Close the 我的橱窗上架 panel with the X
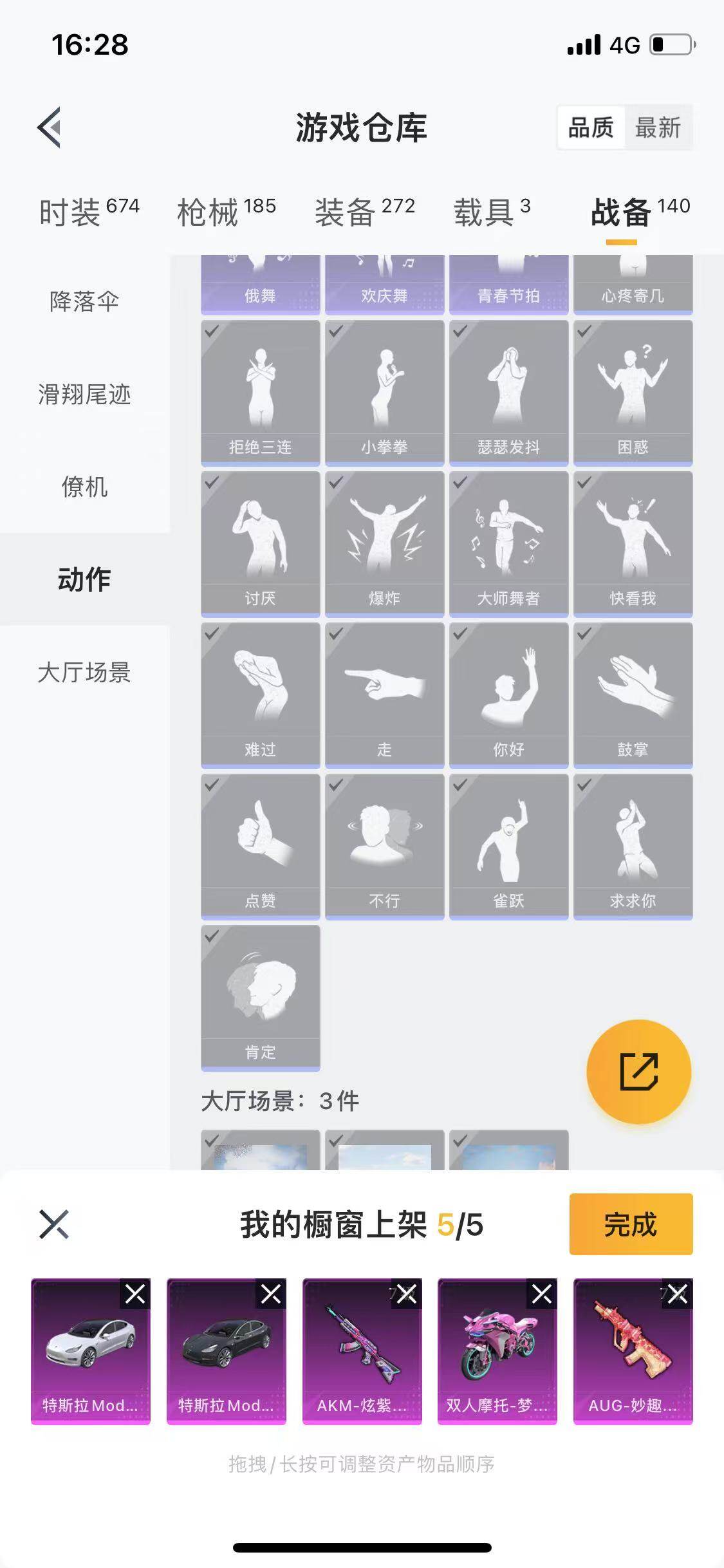Viewport: 724px width, 1568px height. (54, 1225)
